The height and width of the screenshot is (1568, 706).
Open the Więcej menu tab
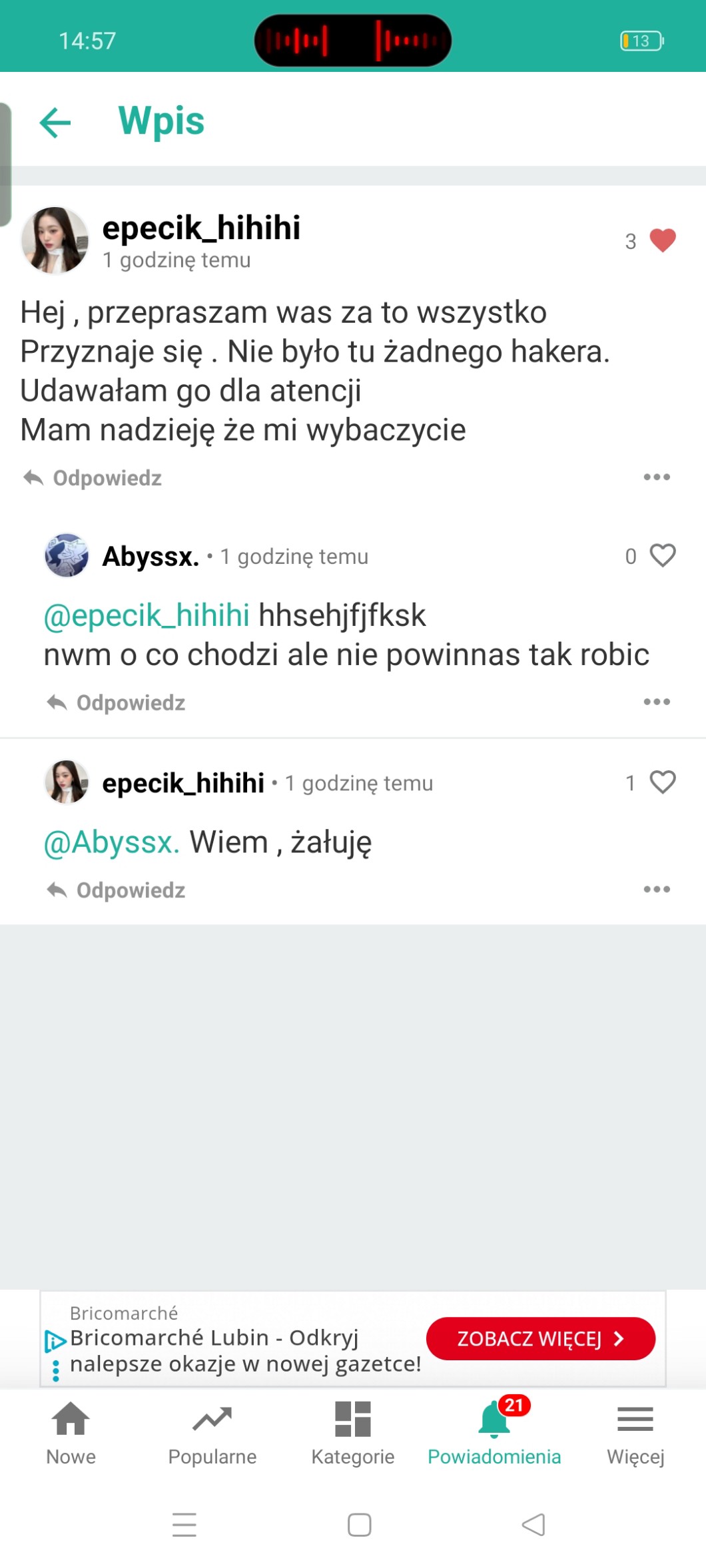tap(635, 1432)
